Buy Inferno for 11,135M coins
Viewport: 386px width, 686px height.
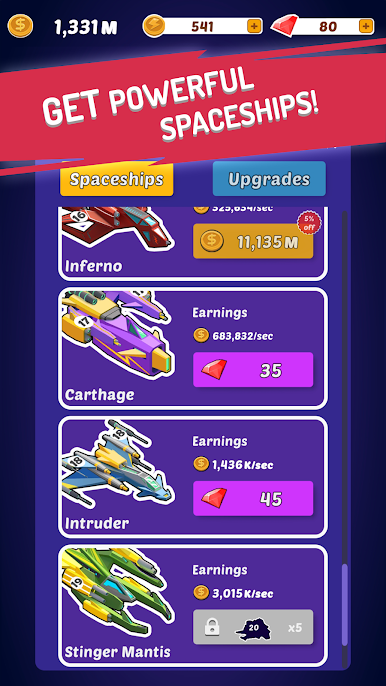(x=253, y=242)
